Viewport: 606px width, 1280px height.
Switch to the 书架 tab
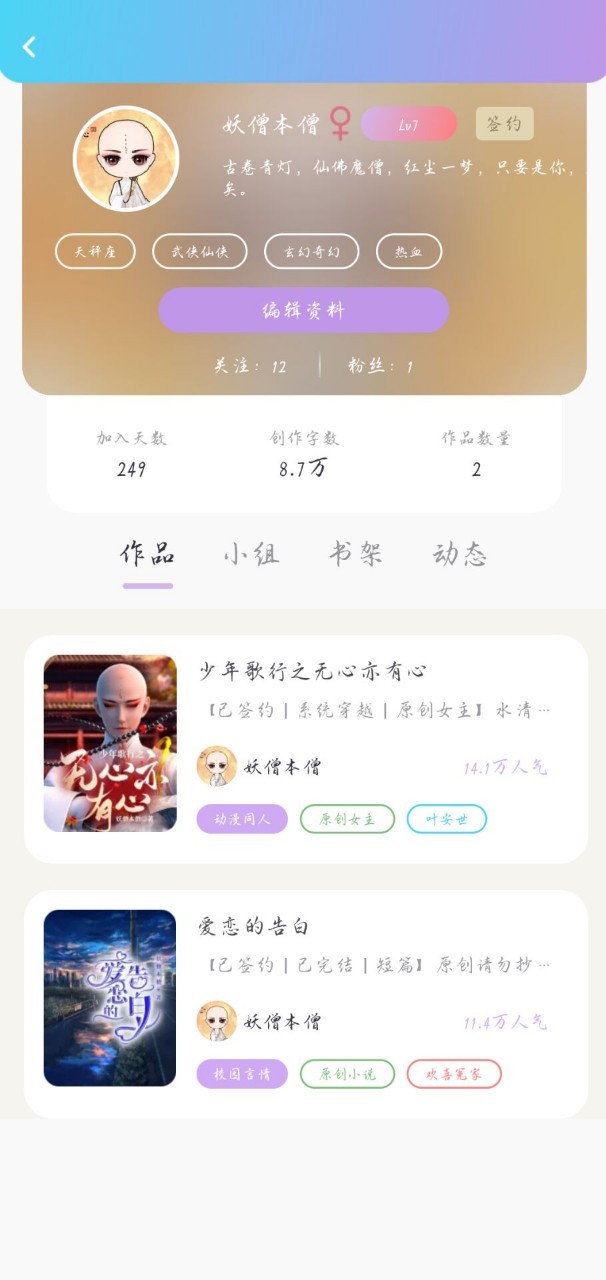[355, 554]
